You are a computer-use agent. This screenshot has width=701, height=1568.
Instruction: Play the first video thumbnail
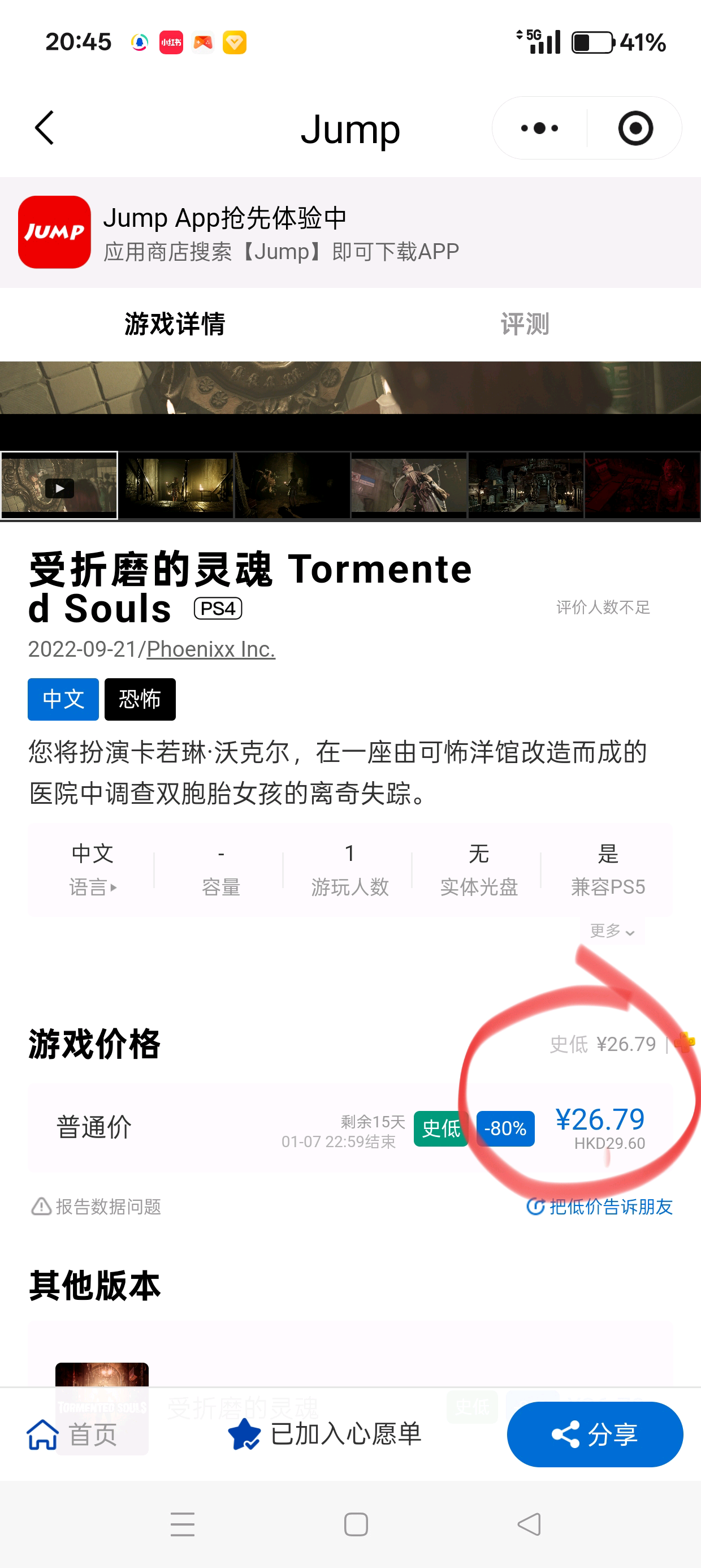pos(59,487)
